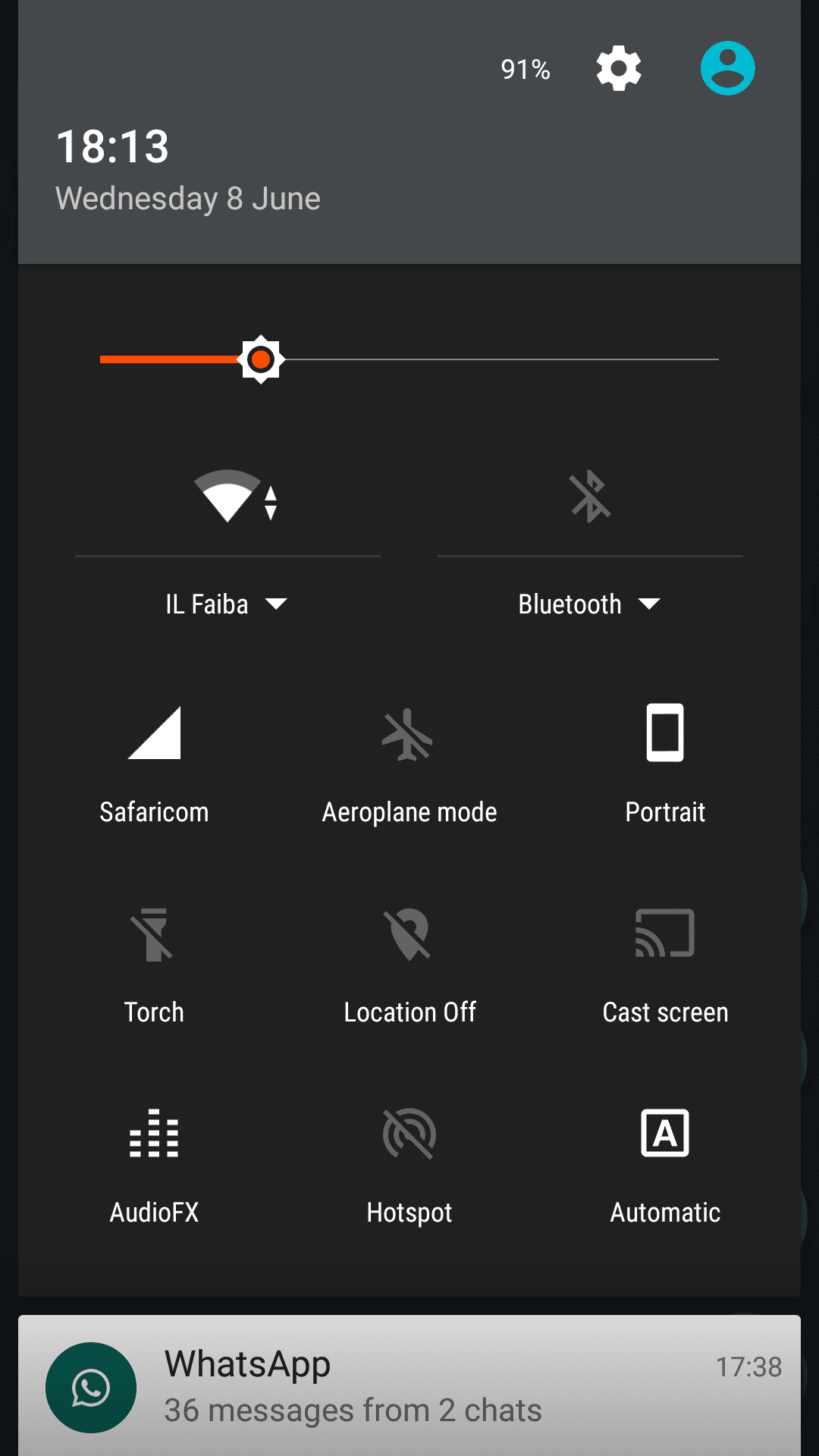The width and height of the screenshot is (819, 1456).
Task: Expand the IL Faiba Wi-Fi dropdown
Action: pos(227,604)
